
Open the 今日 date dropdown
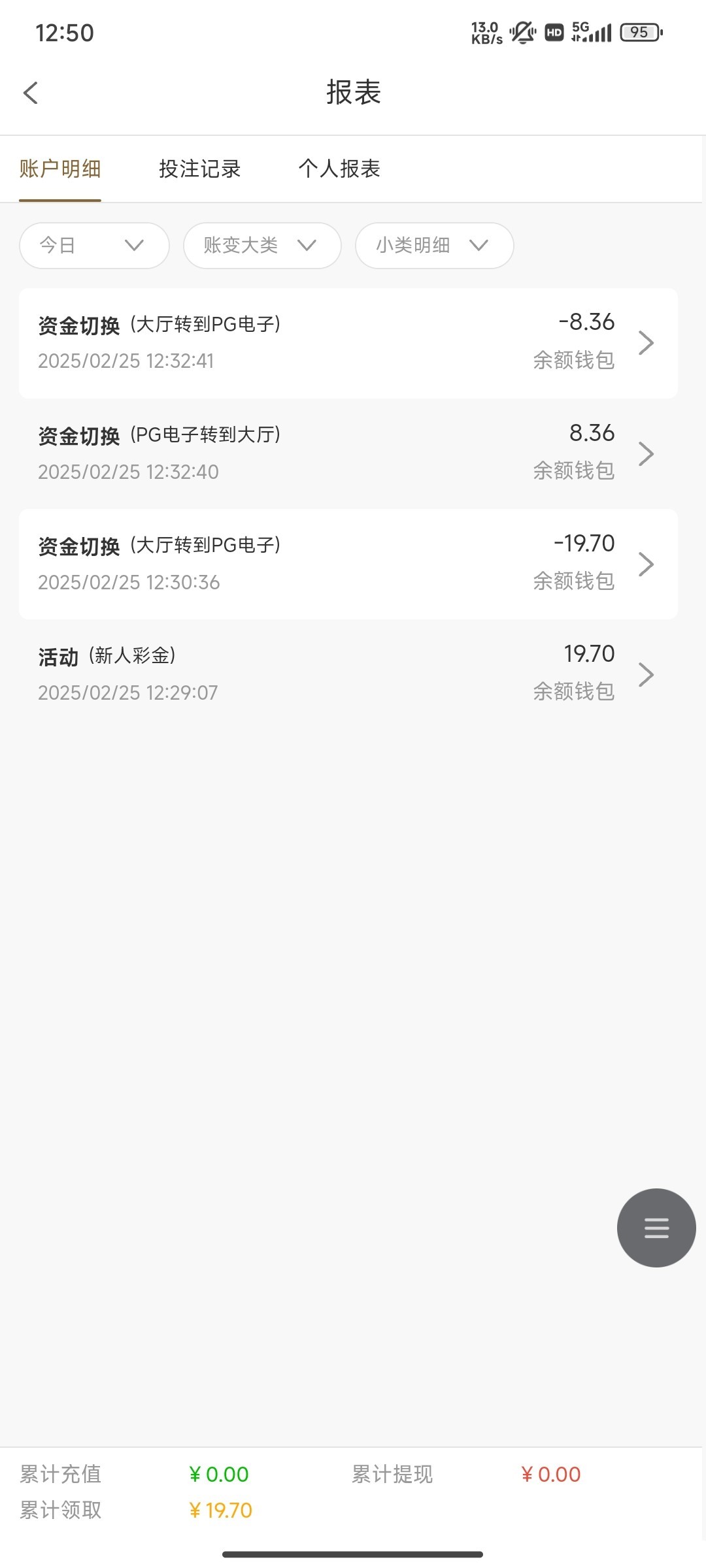pyautogui.click(x=94, y=246)
